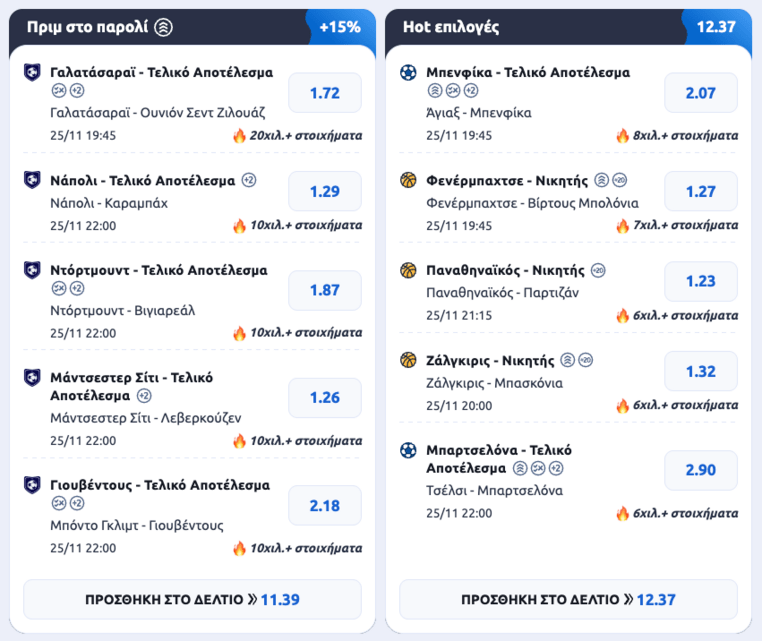Screen dimensions: 762x641
Task: Tap the 1.26 odds for Μάντσεστερ Σίτι
Action: click(x=325, y=397)
